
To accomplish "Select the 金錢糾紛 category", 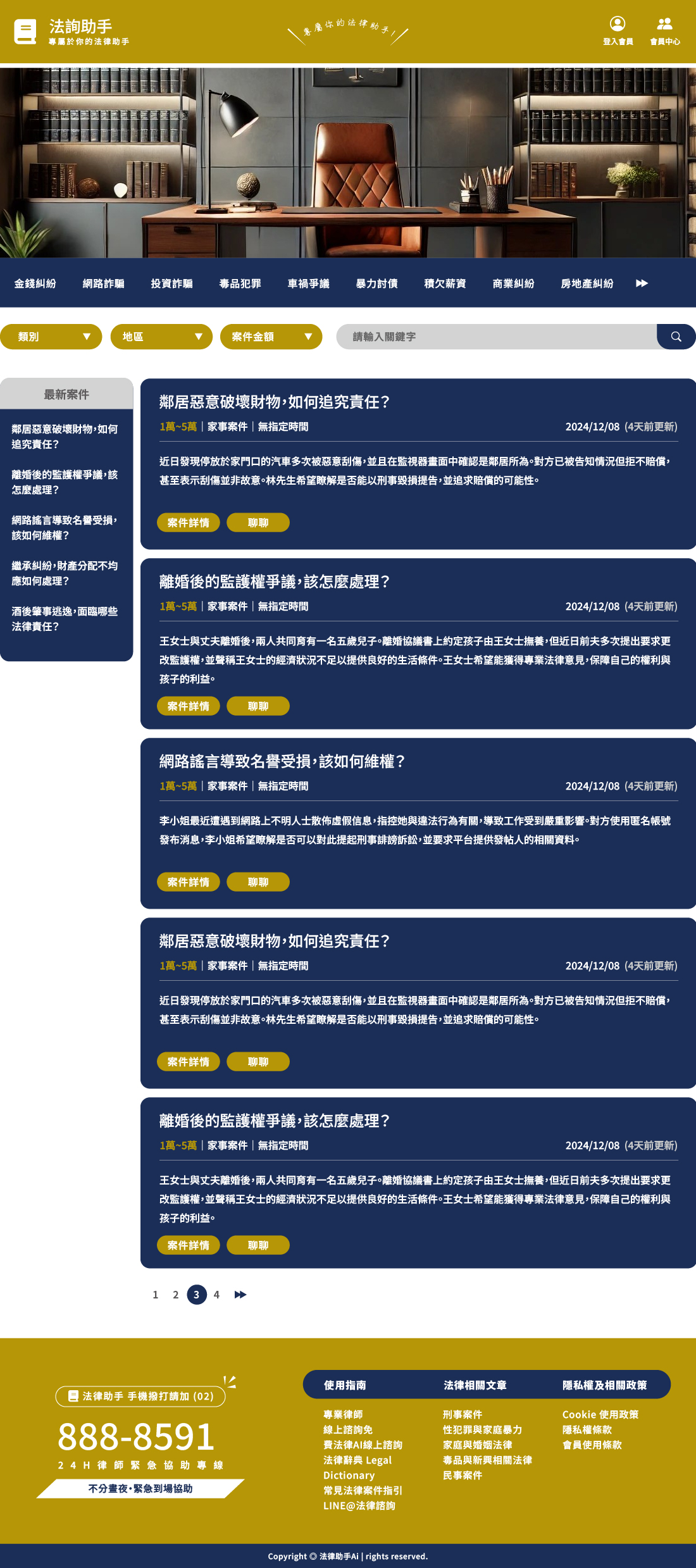I will click(x=35, y=283).
